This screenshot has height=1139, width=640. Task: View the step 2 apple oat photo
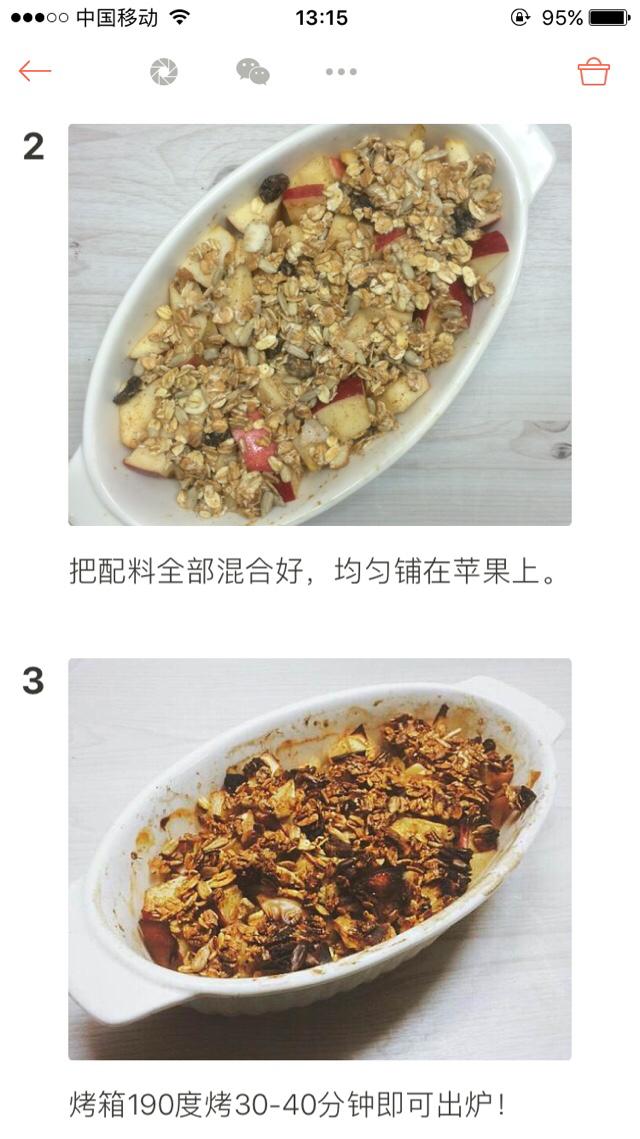tap(320, 325)
